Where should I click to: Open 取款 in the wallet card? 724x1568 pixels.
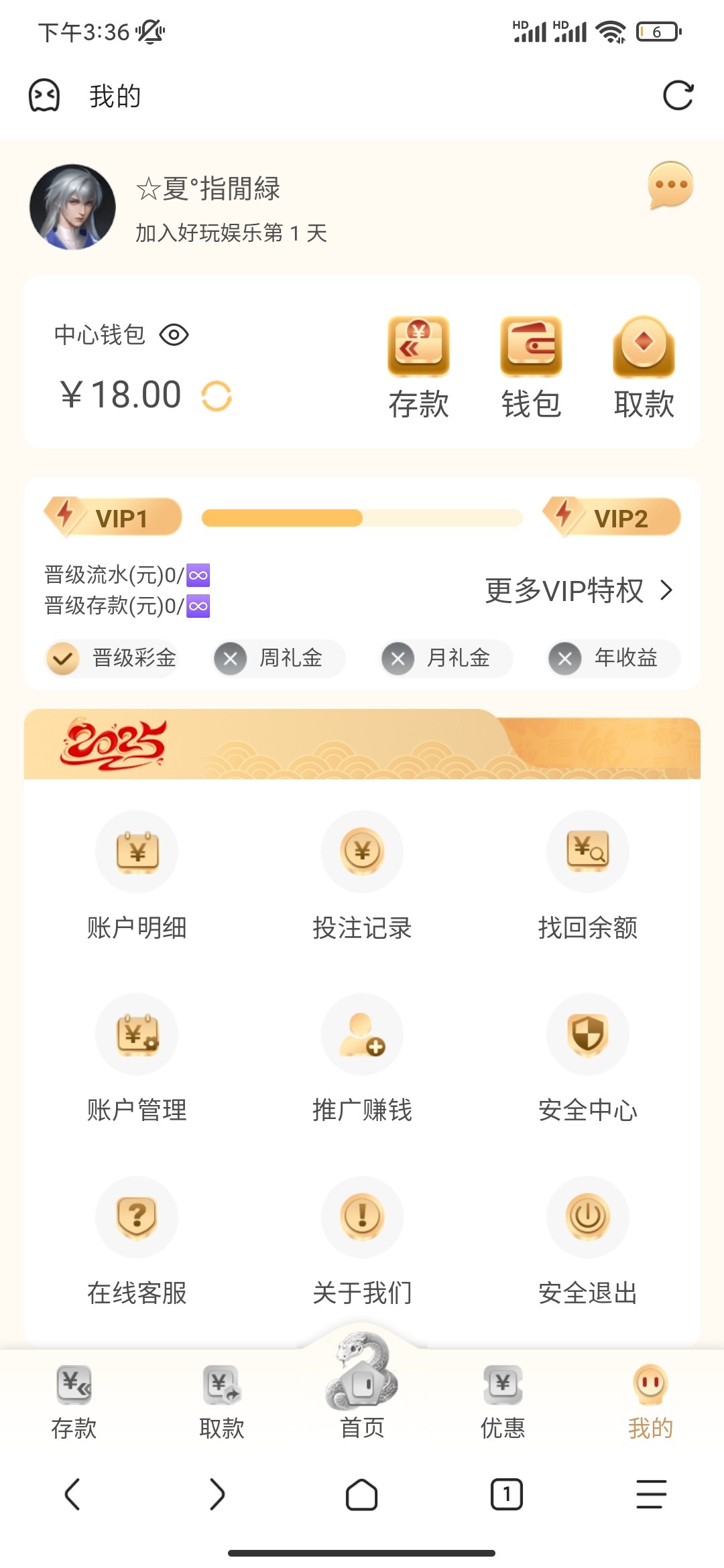pos(644,367)
